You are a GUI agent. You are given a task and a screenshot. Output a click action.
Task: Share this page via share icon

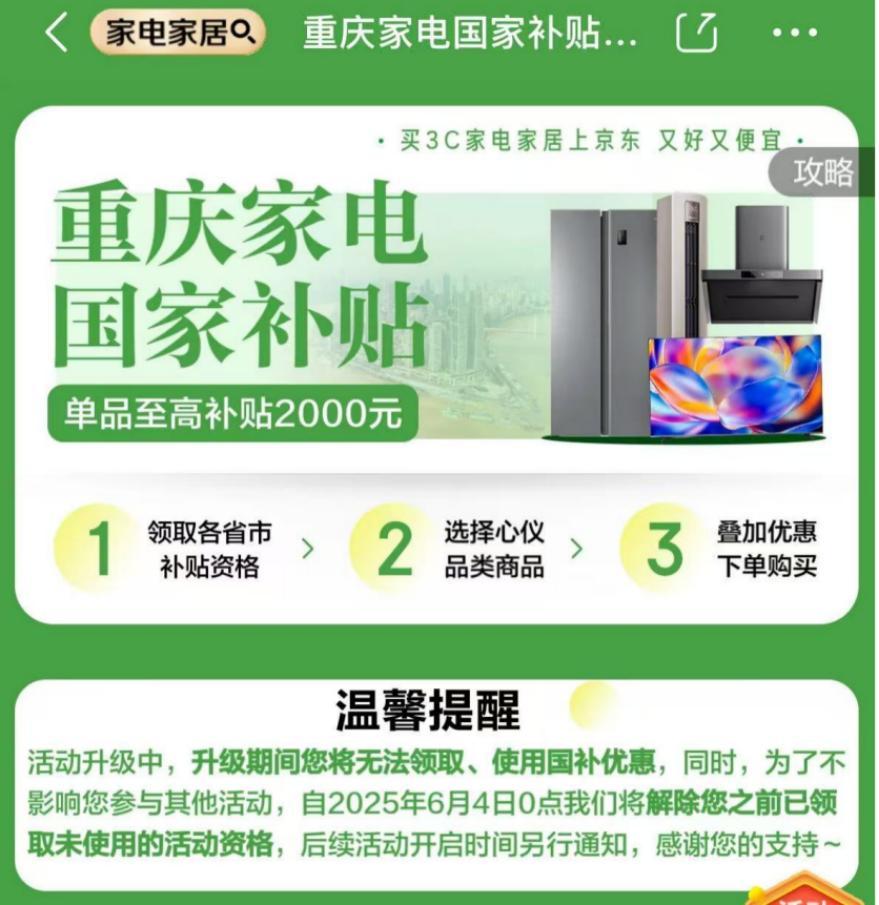pyautogui.click(x=697, y=34)
